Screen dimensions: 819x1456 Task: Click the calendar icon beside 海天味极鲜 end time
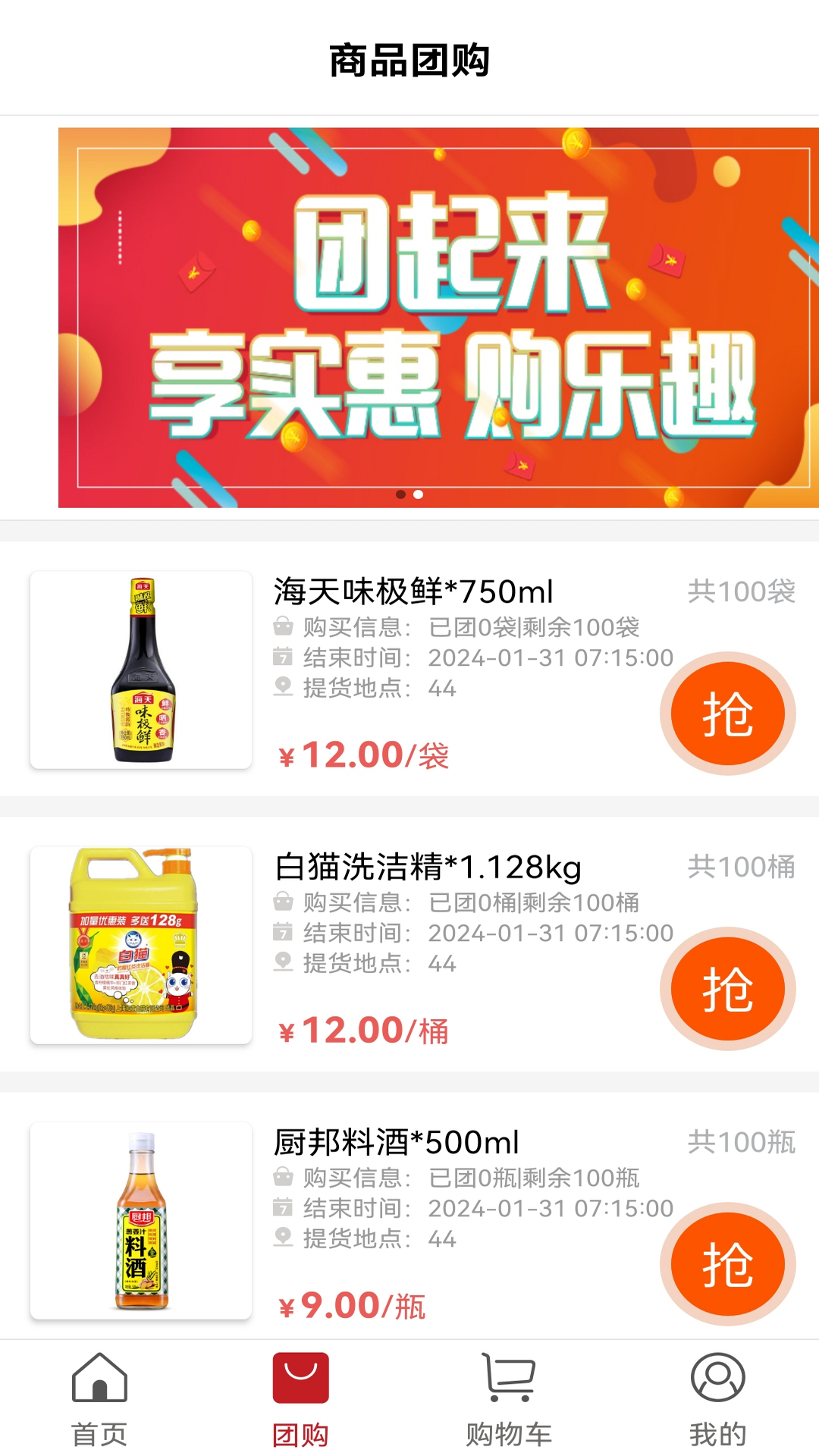(281, 657)
